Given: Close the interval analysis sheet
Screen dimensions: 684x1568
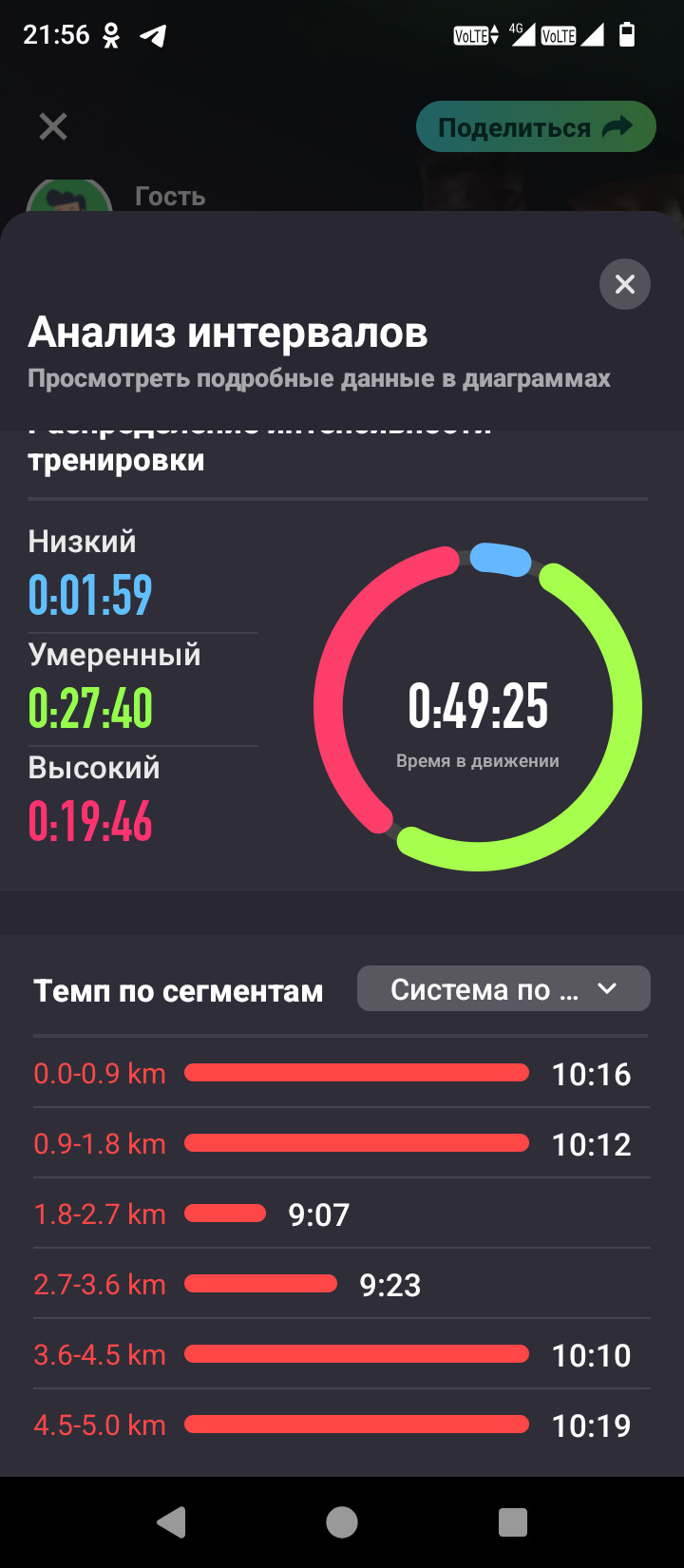Looking at the screenshot, I should coord(625,284).
